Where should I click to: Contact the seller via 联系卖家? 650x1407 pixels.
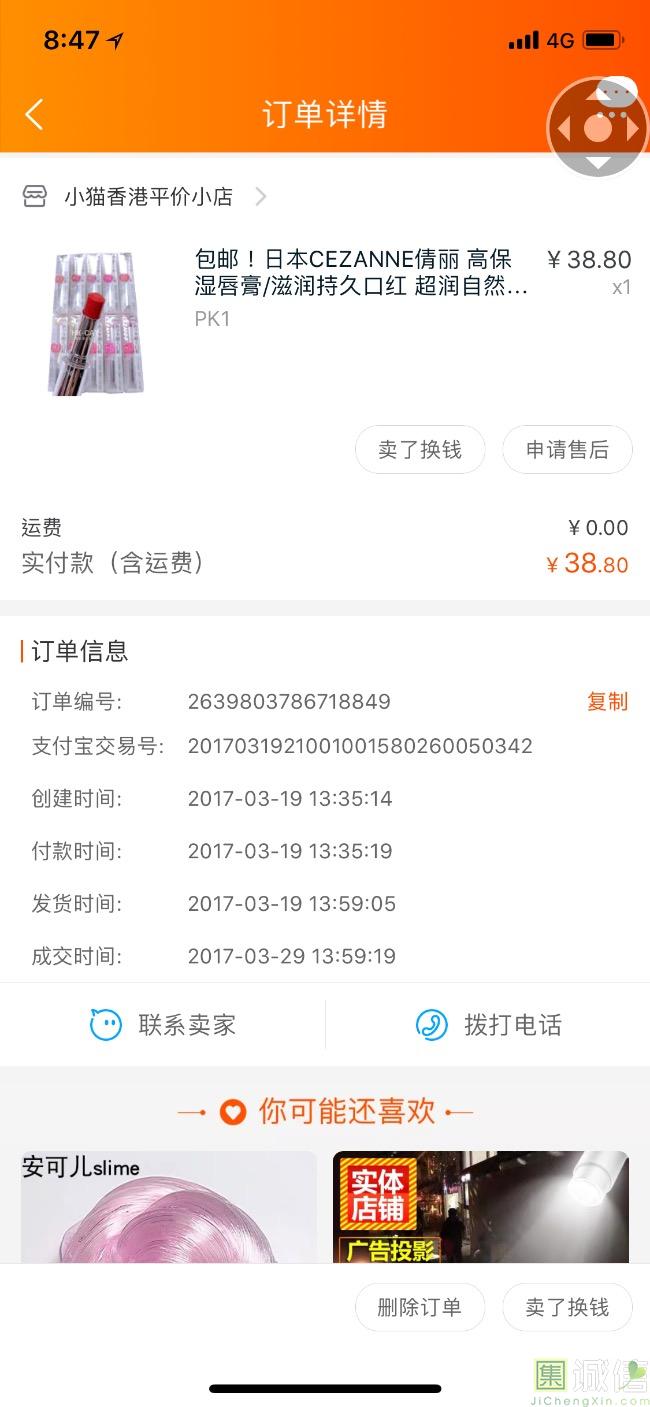click(163, 1025)
